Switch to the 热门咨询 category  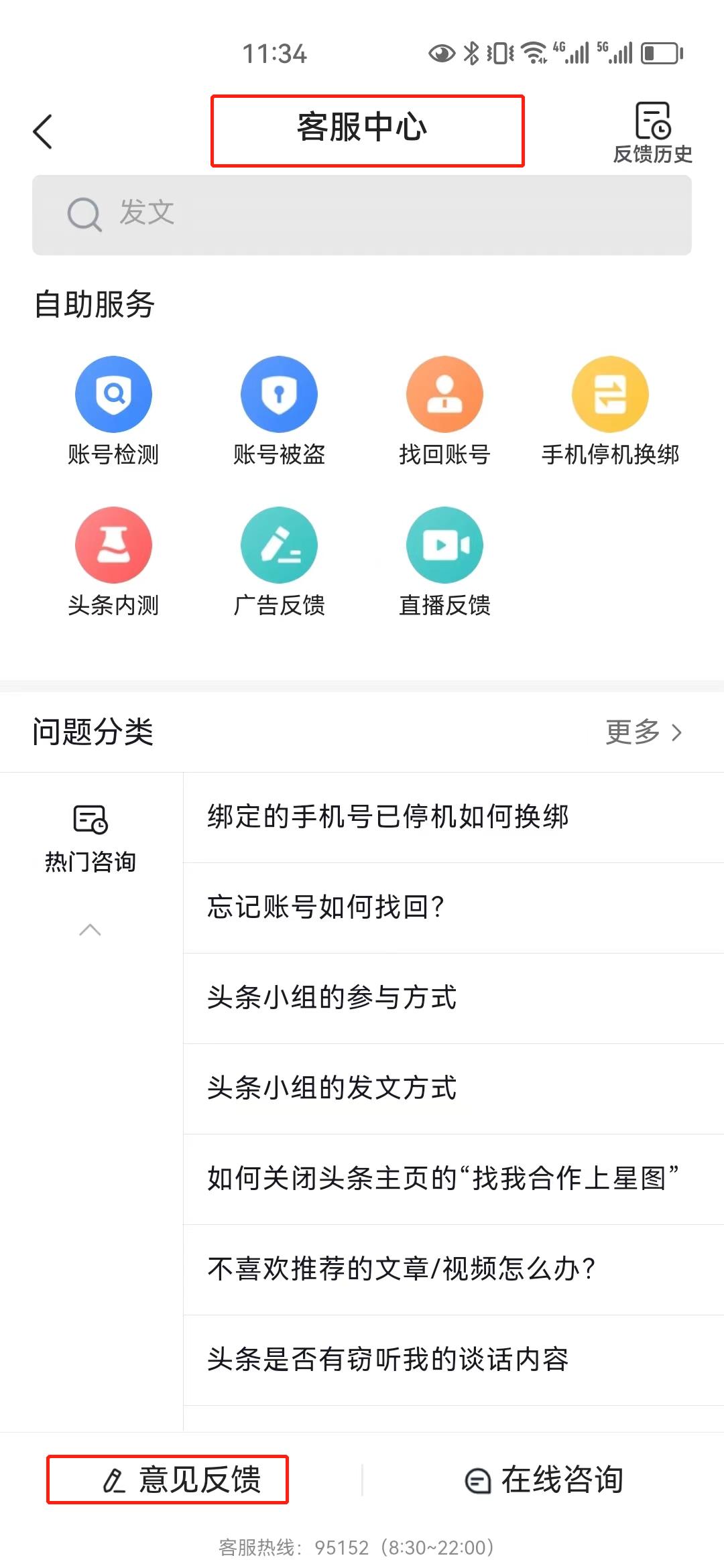tap(90, 838)
